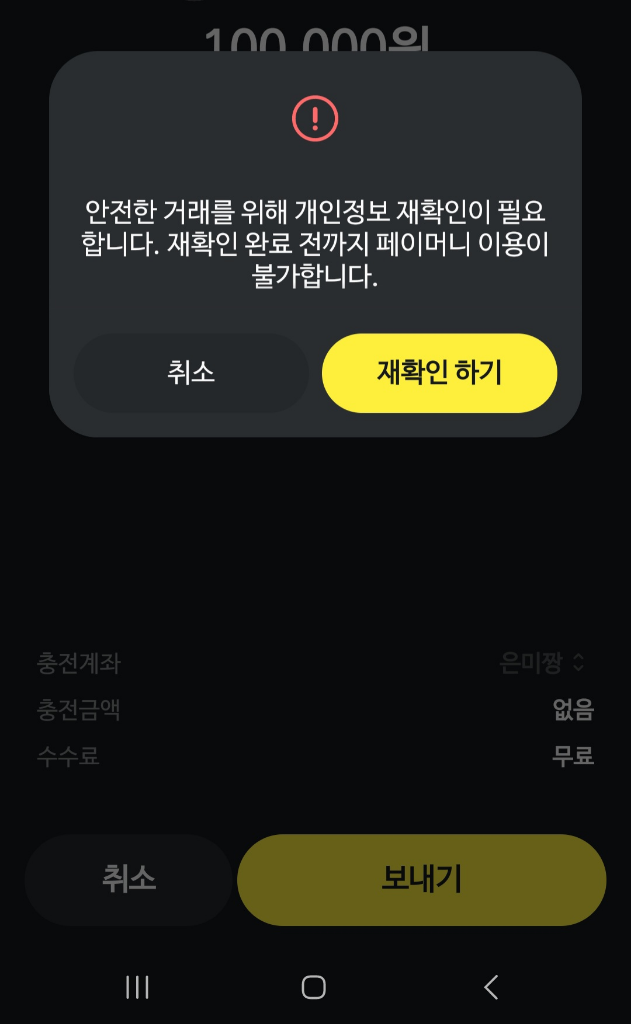The image size is (631, 1024).
Task: Go back using the system back arrow
Action: (491, 987)
